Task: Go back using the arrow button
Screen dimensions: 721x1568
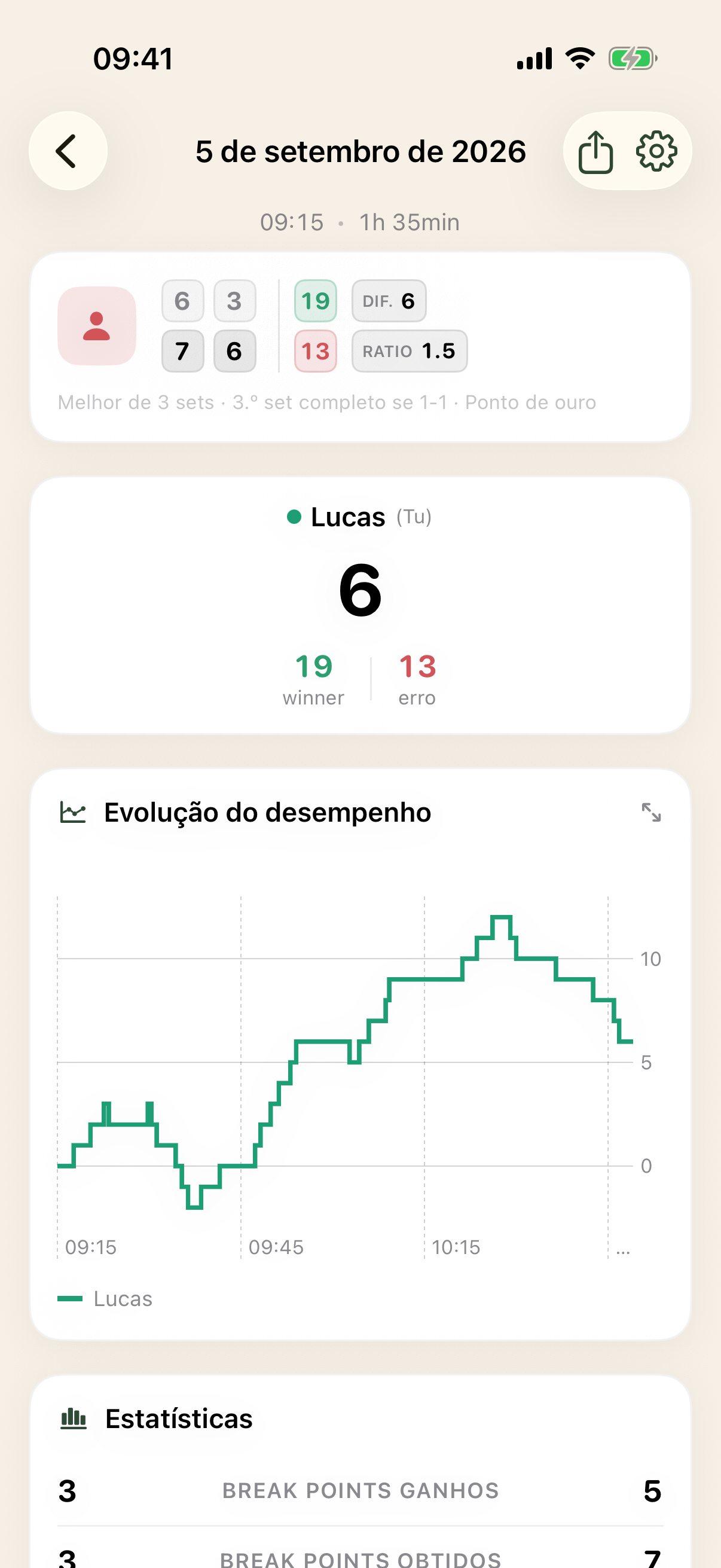Action: point(68,151)
